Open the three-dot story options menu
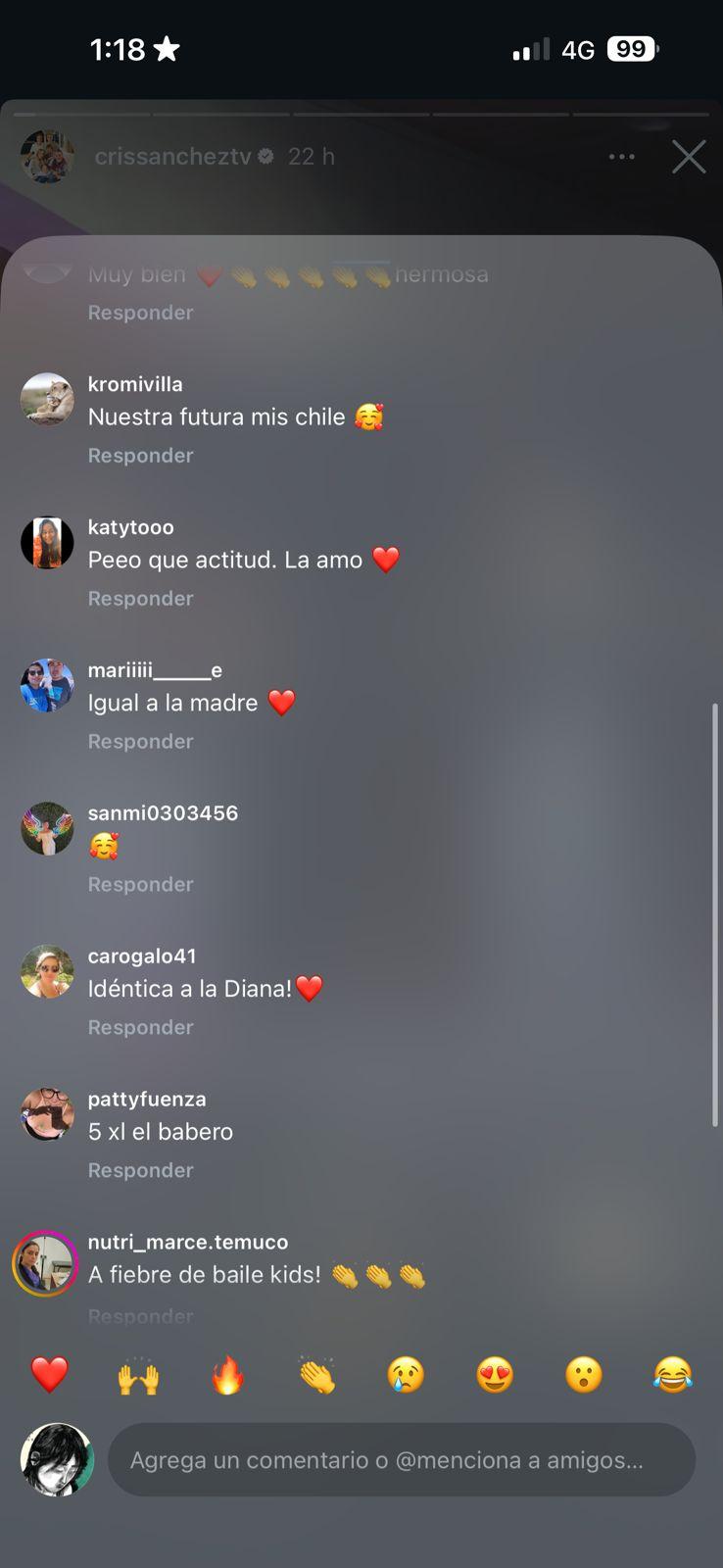The width and height of the screenshot is (723, 1568). pyautogui.click(x=622, y=156)
